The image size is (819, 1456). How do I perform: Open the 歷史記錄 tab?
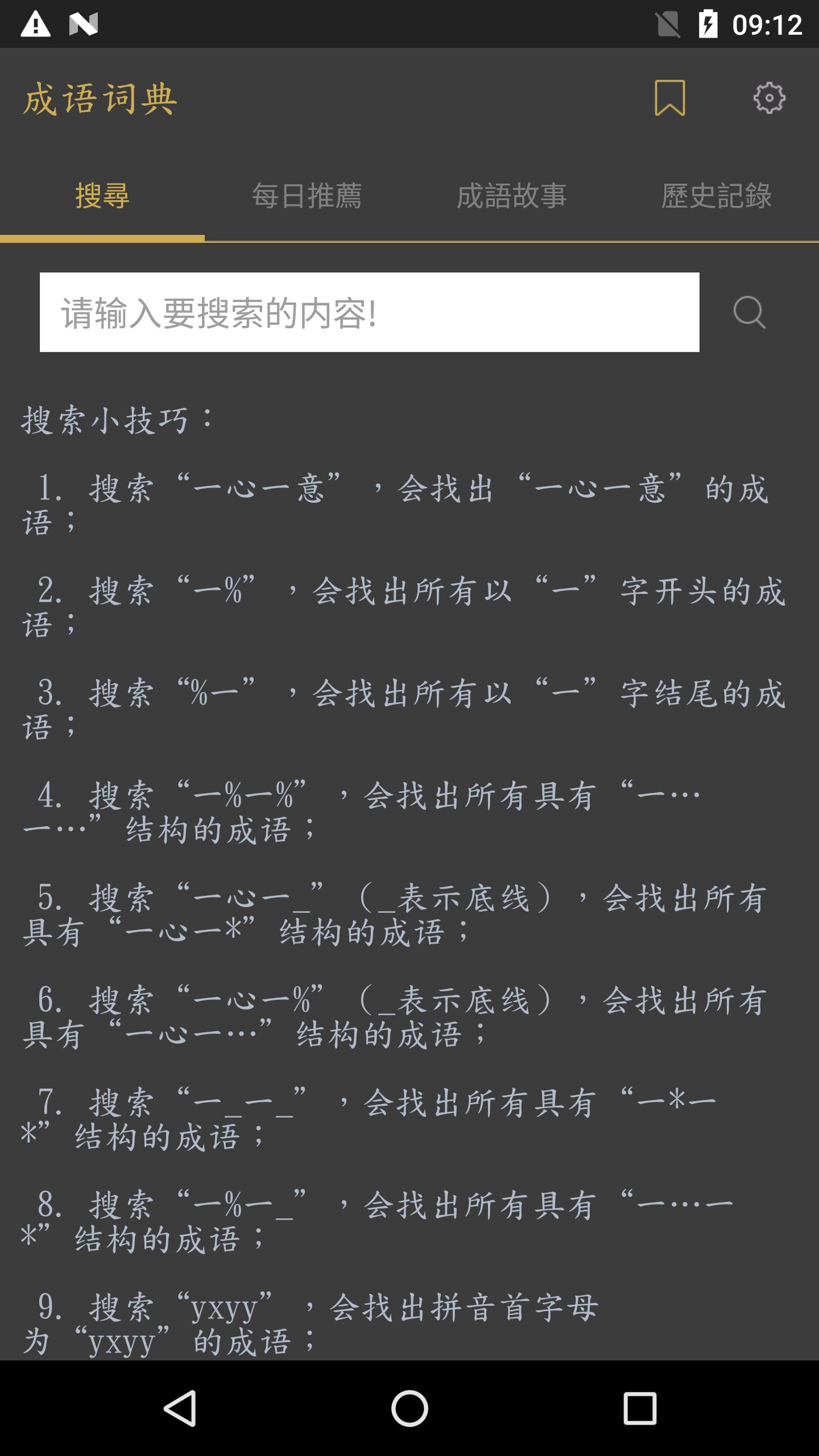717,196
